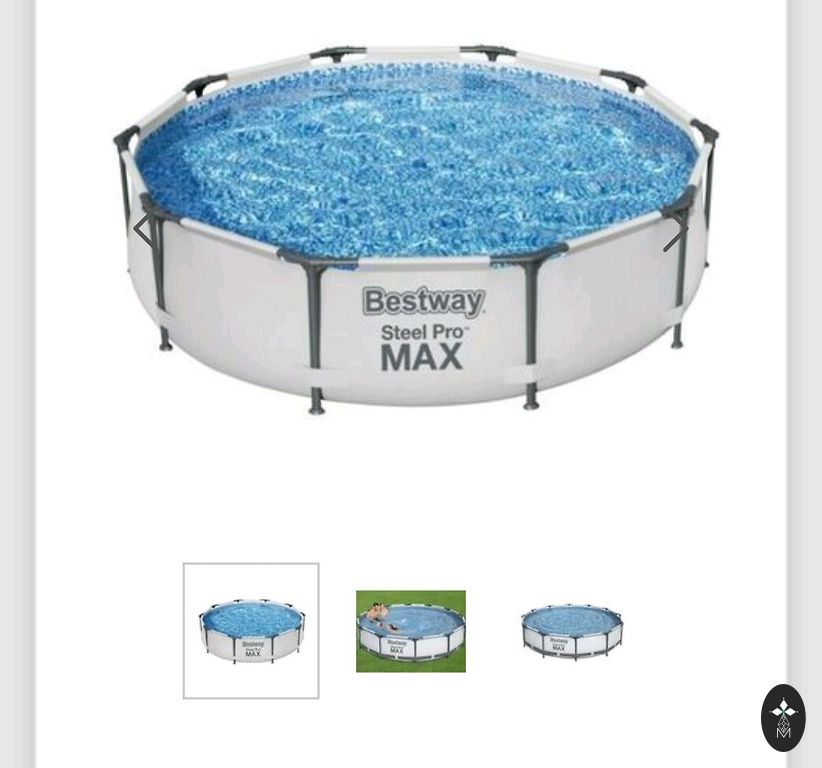Select the thumbnail of the pool on grass

(x=411, y=631)
